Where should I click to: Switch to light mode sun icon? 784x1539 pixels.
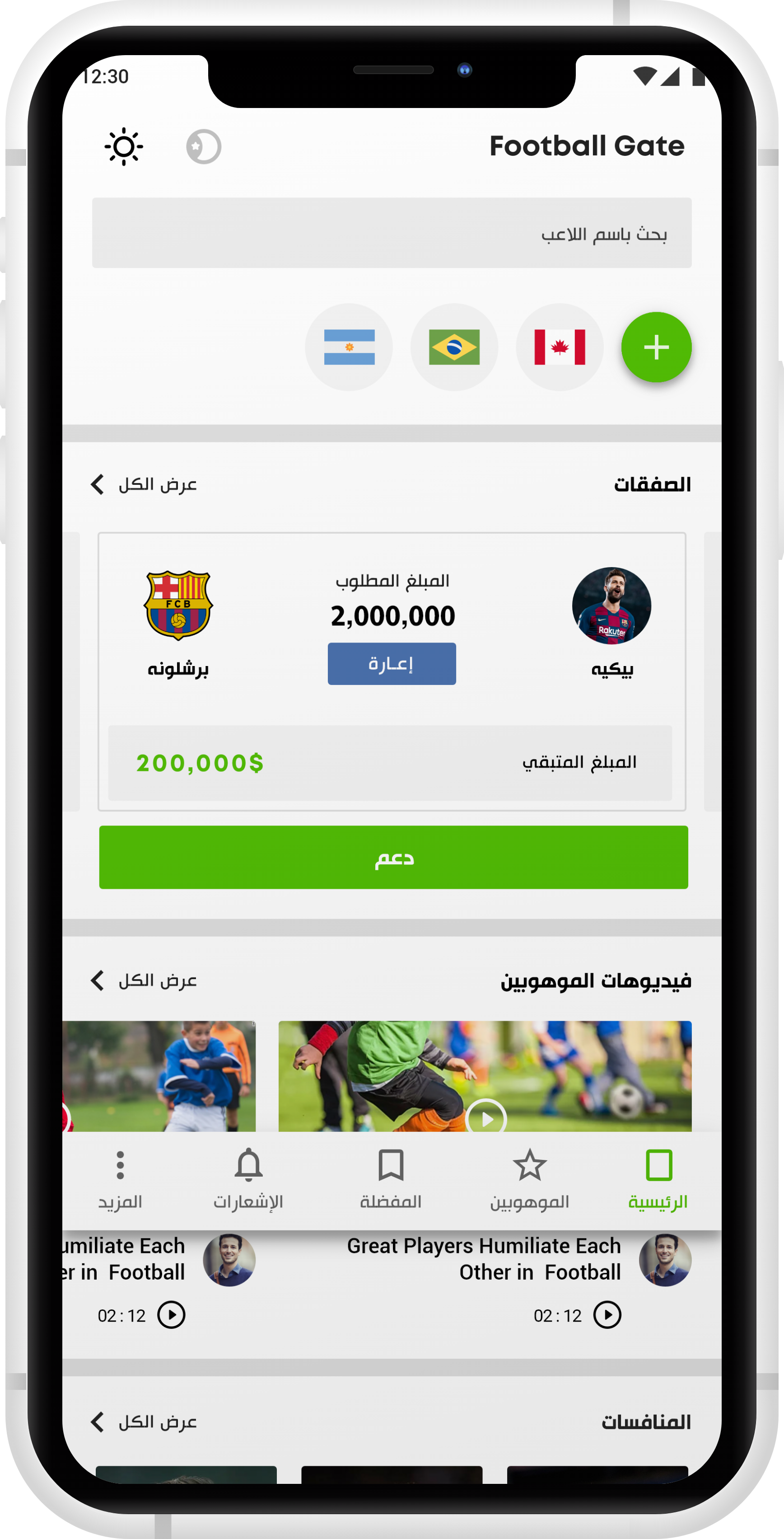click(124, 146)
